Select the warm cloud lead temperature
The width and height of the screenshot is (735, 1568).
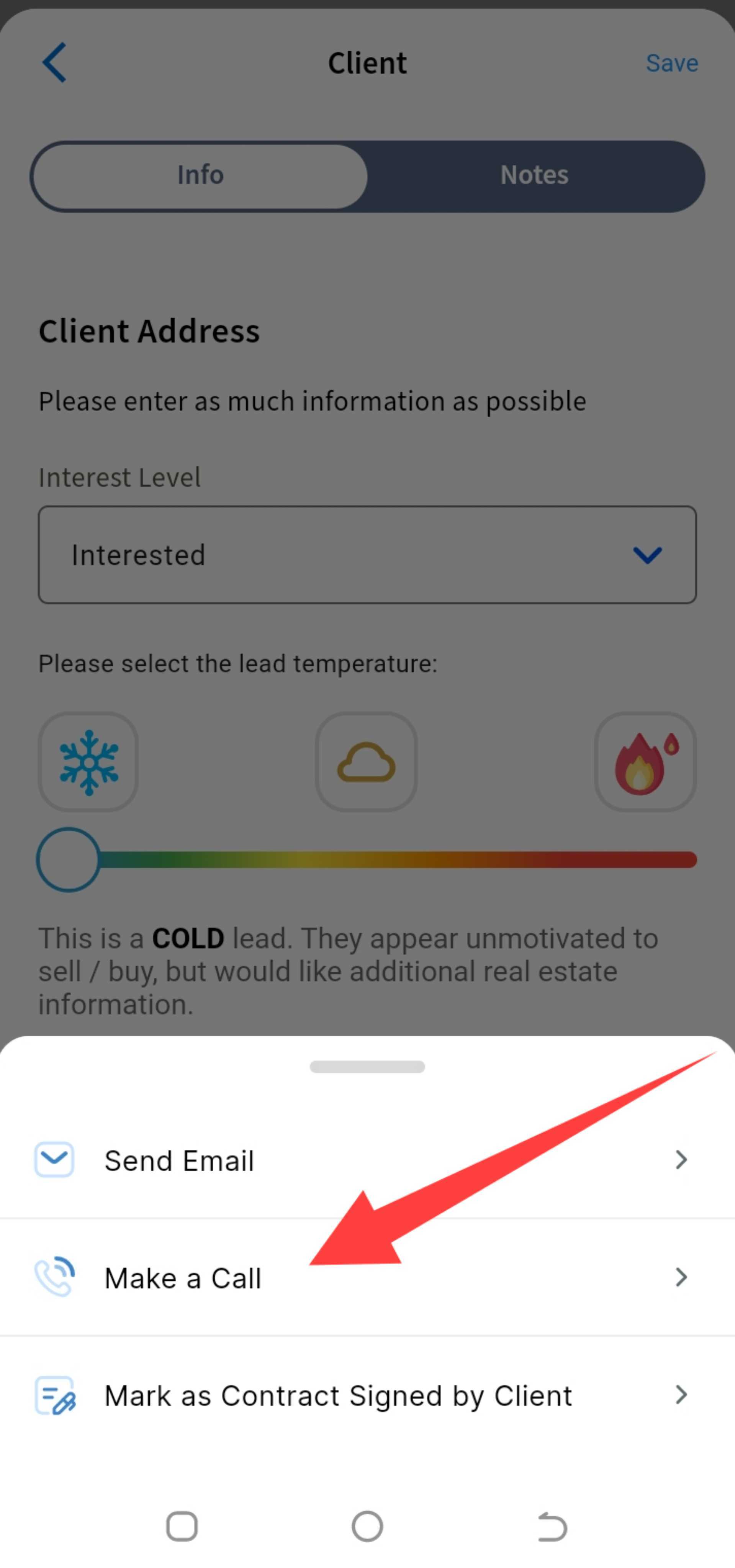tap(366, 761)
